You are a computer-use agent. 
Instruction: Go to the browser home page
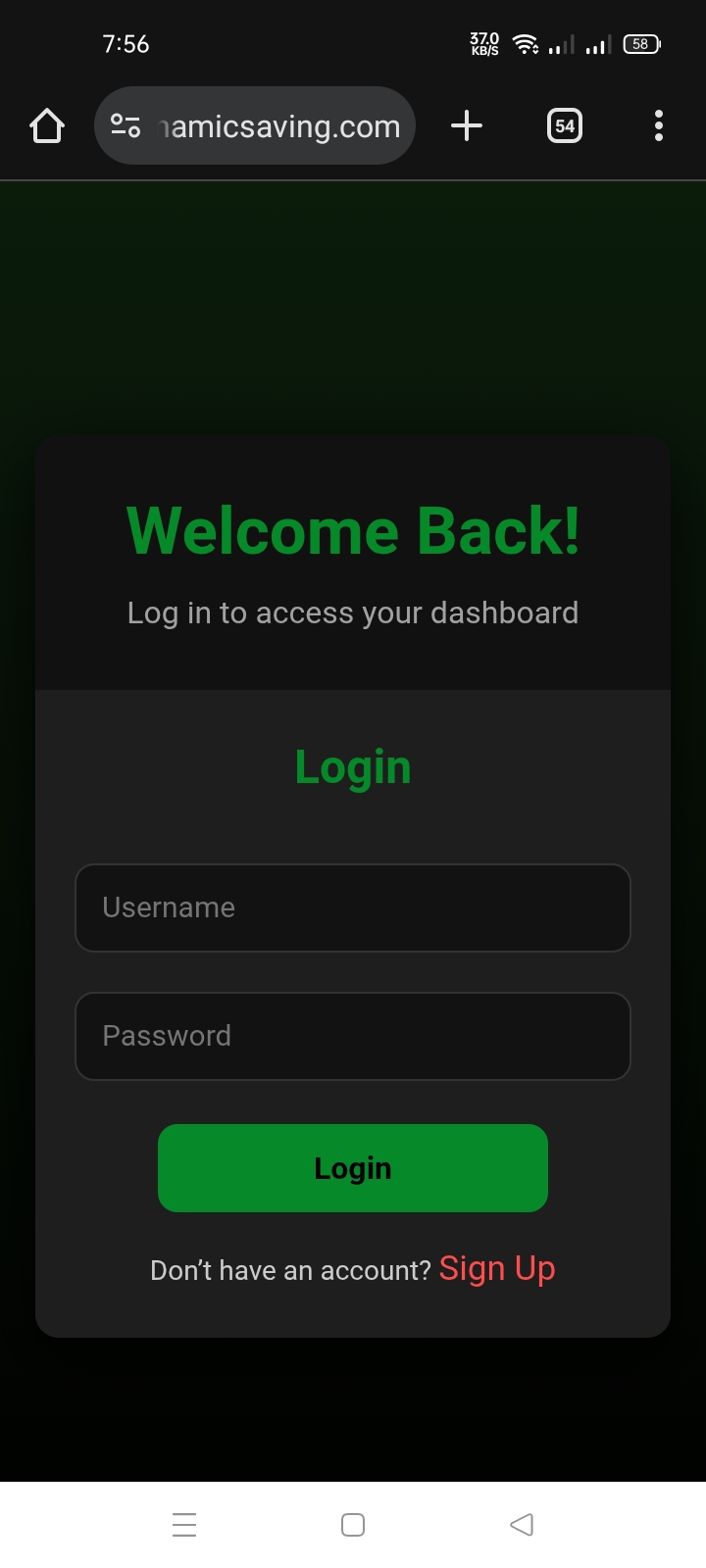point(47,125)
